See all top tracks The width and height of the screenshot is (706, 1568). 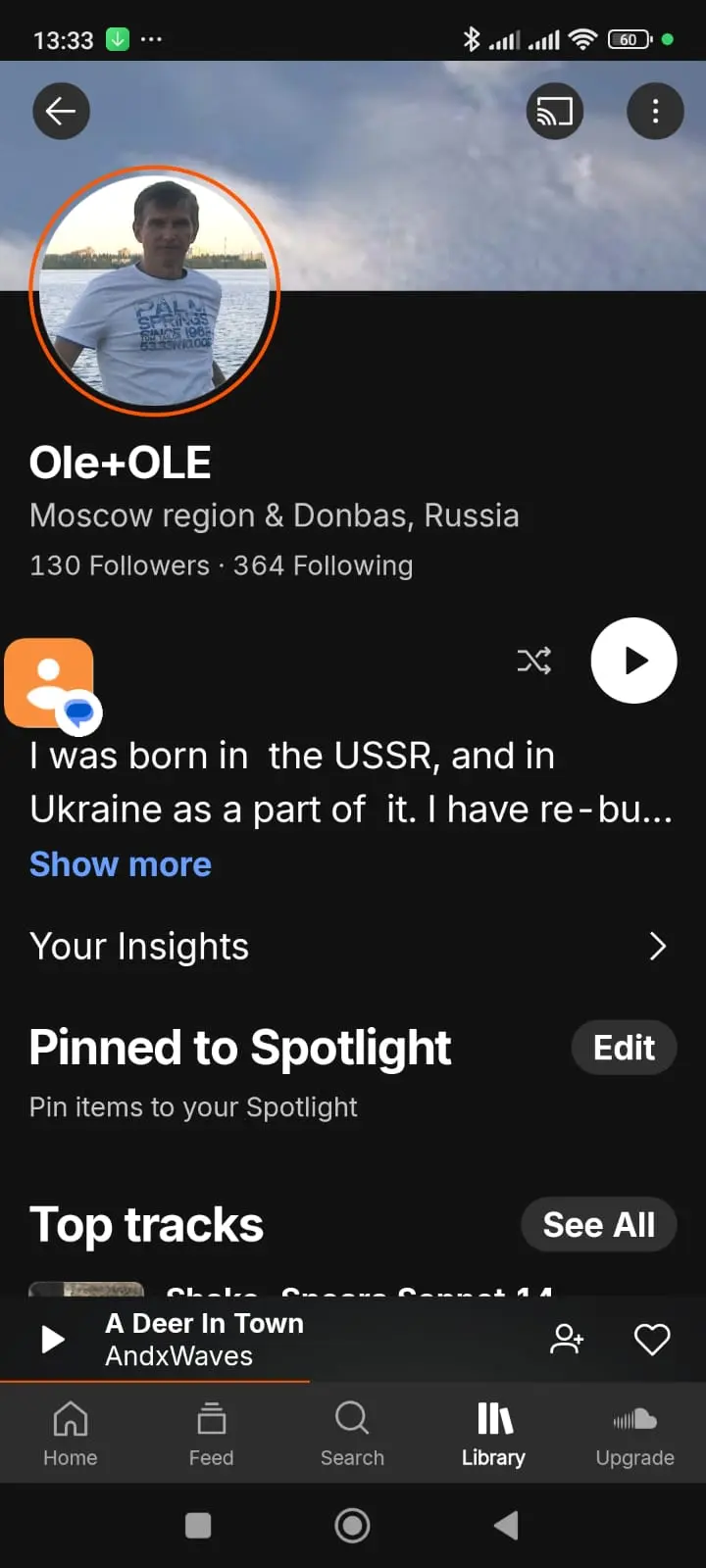pyautogui.click(x=598, y=1225)
